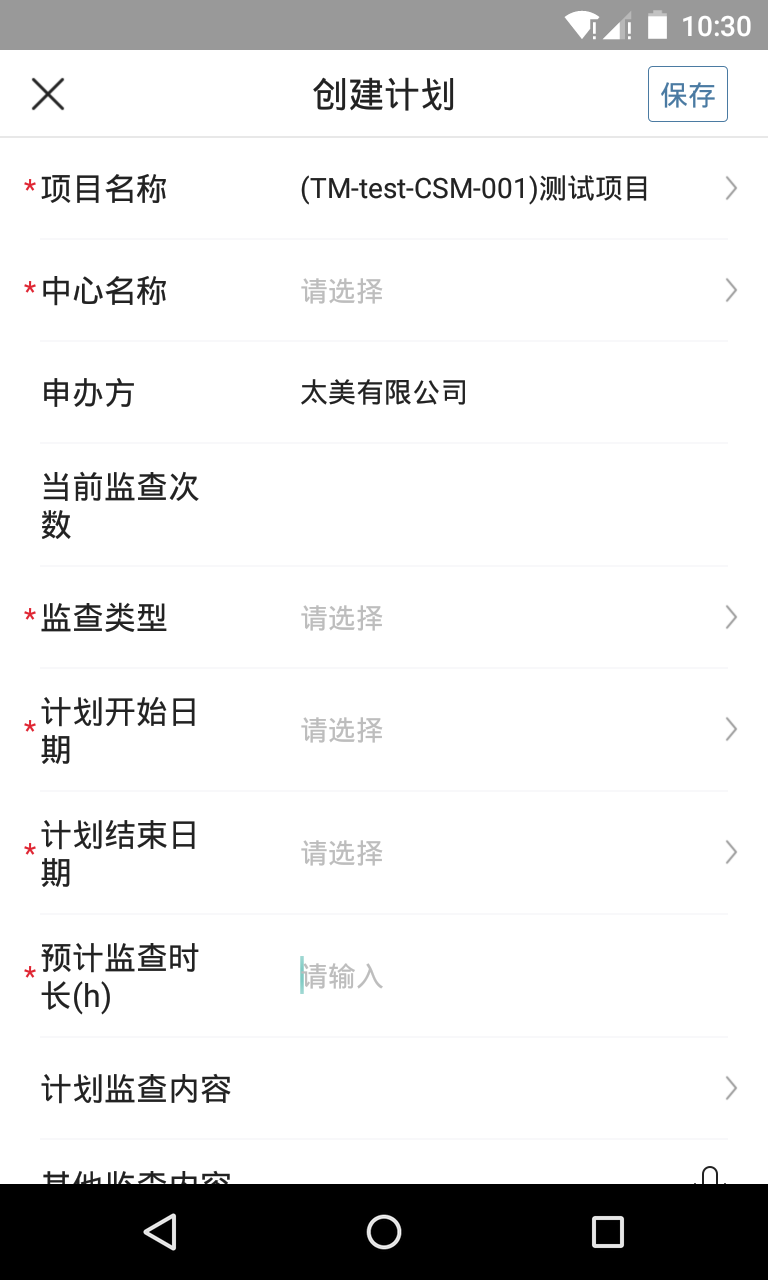Tap the Android home circle icon
The height and width of the screenshot is (1280, 768).
click(x=384, y=1232)
